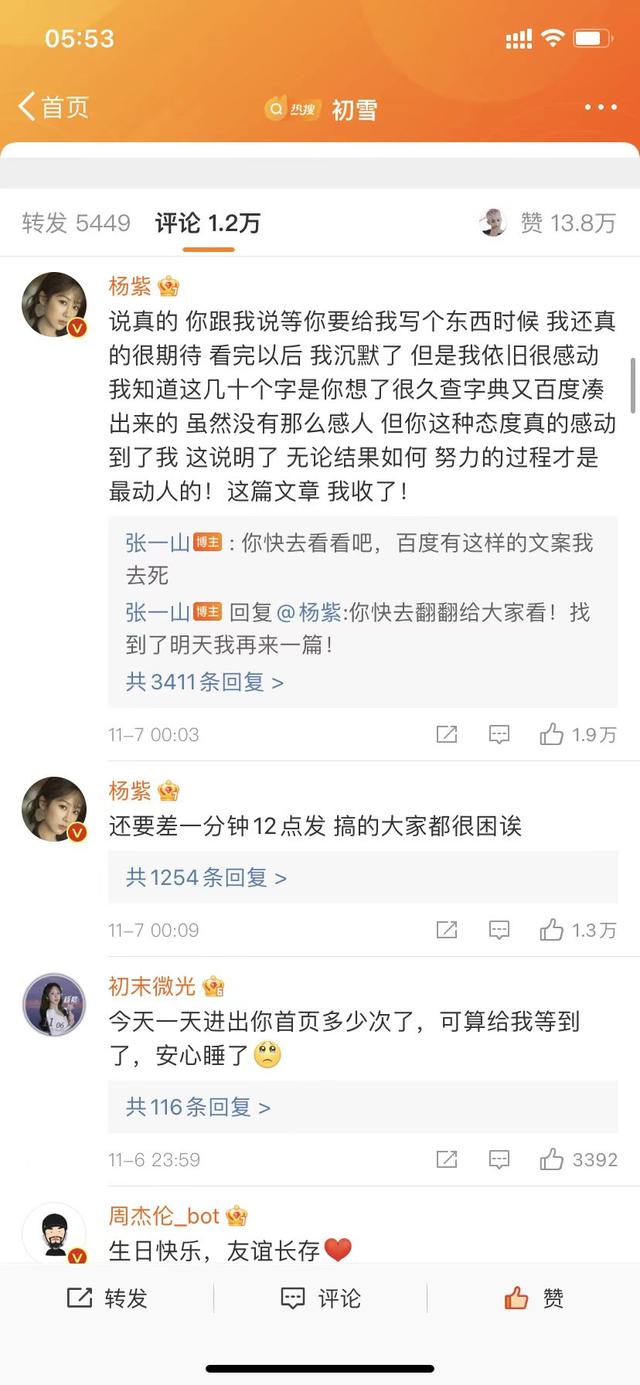Switch to the 评论 1.2万 tab
Image resolution: width=640 pixels, height=1385 pixels.
tap(207, 223)
